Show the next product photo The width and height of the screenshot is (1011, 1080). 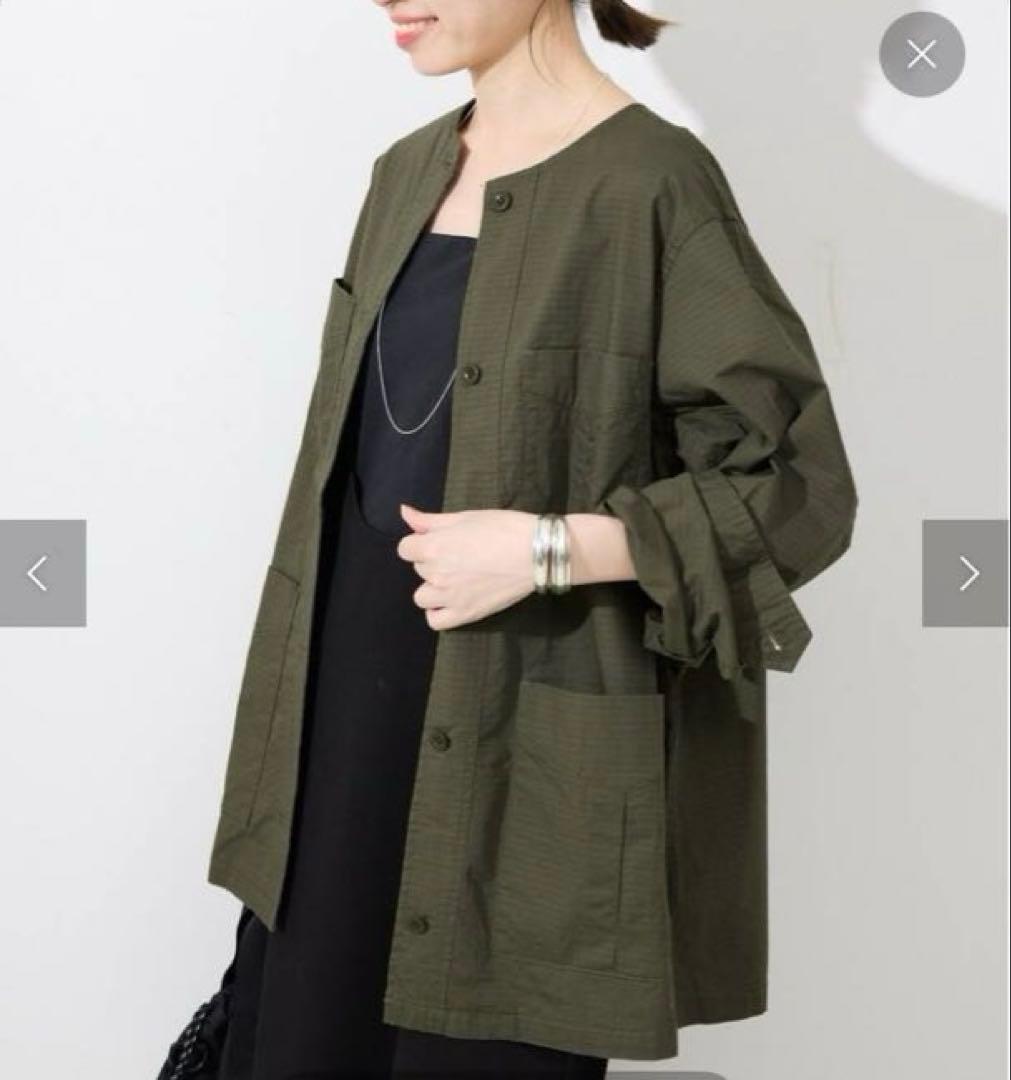tap(966, 573)
